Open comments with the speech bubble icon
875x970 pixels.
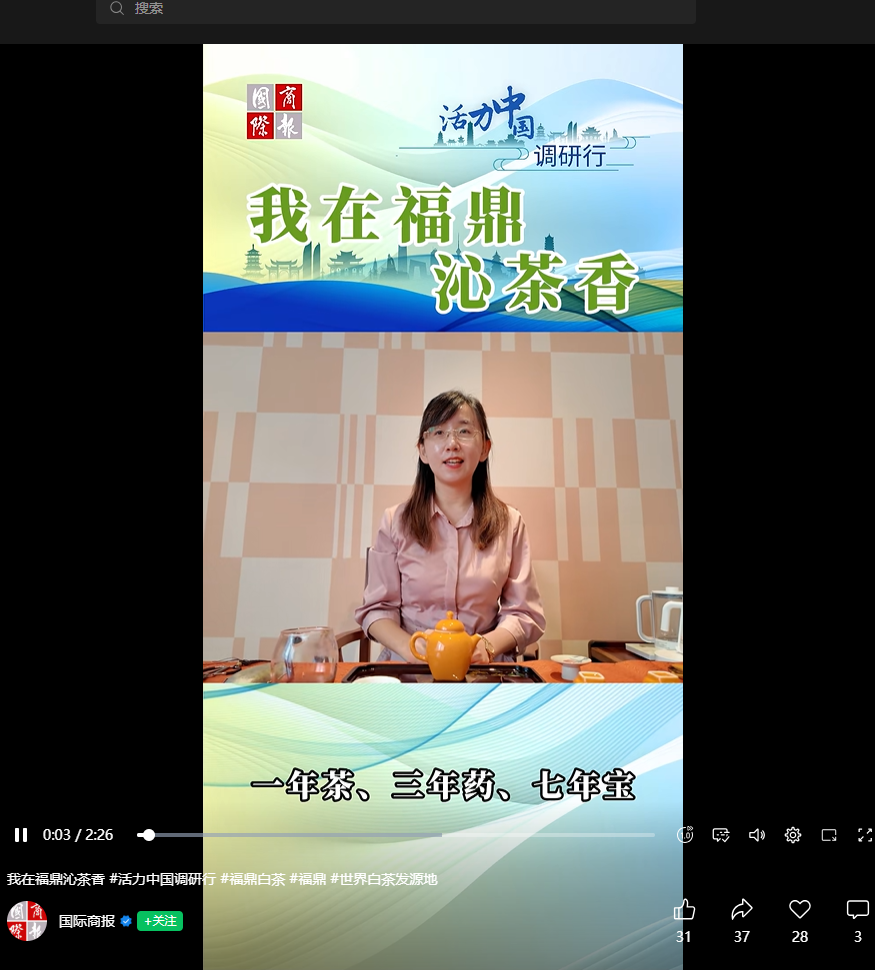click(x=857, y=909)
